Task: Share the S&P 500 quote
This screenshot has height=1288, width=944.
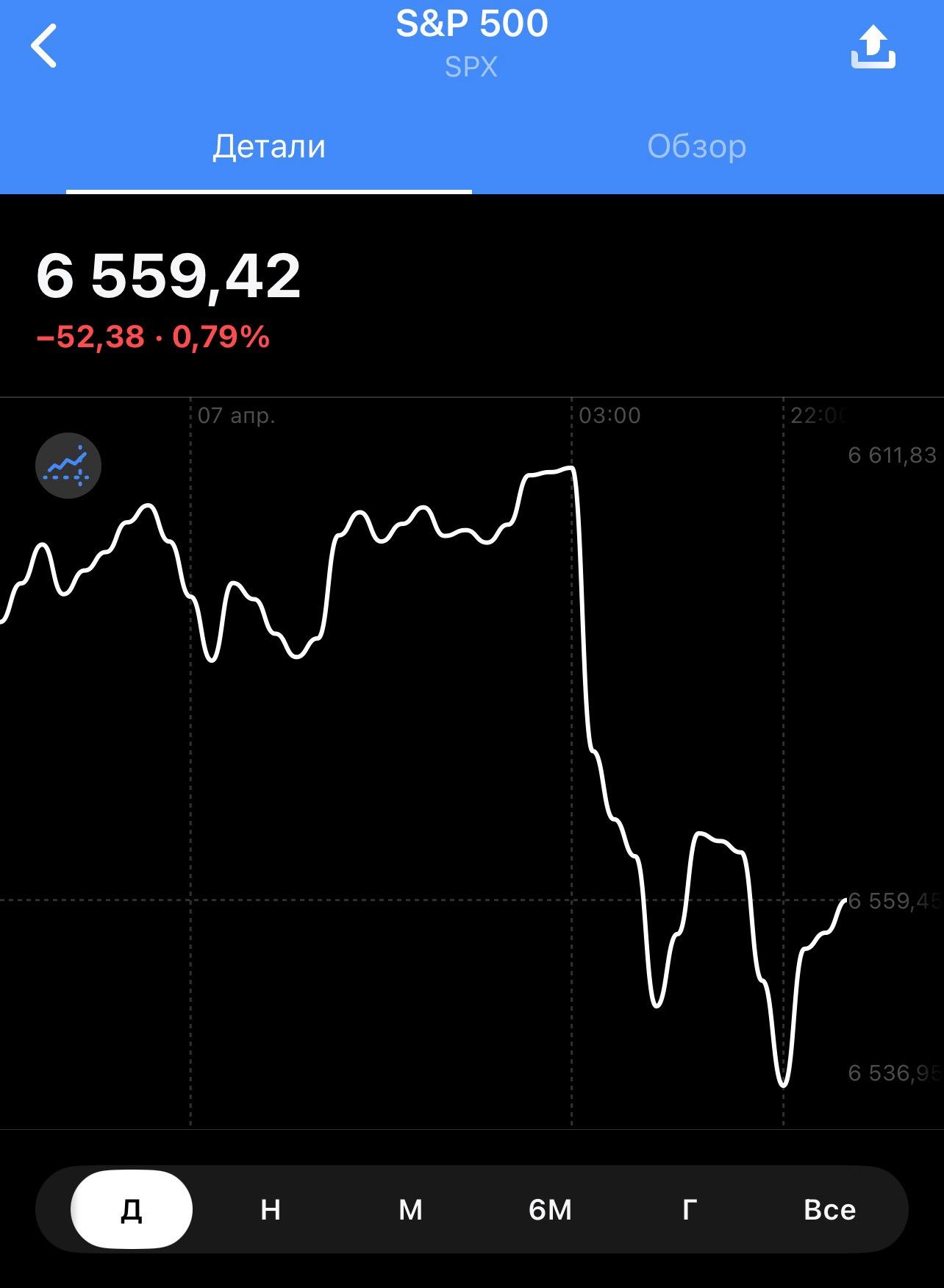Action: pos(873,48)
